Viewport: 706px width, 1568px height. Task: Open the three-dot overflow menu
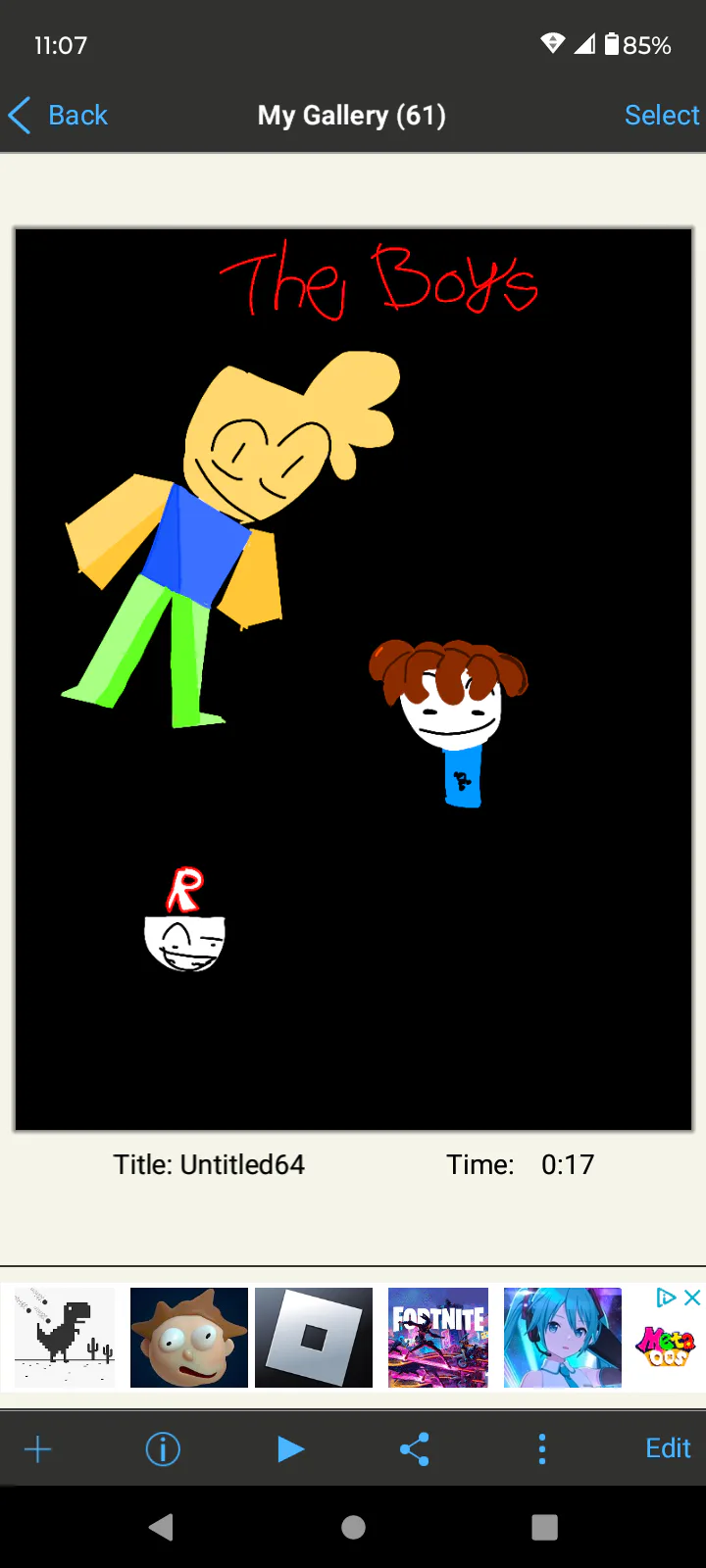coord(542,1448)
